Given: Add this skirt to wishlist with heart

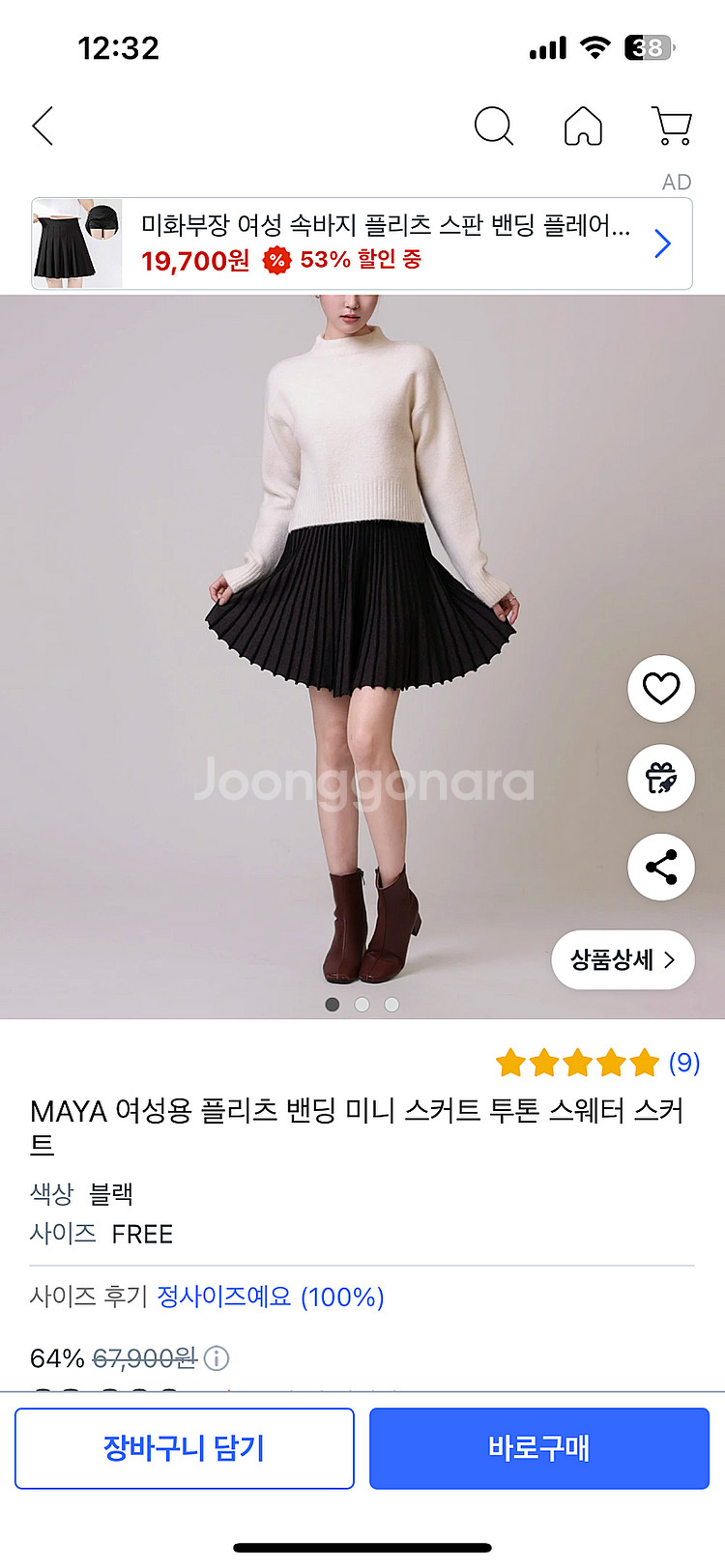Looking at the screenshot, I should (x=661, y=689).
